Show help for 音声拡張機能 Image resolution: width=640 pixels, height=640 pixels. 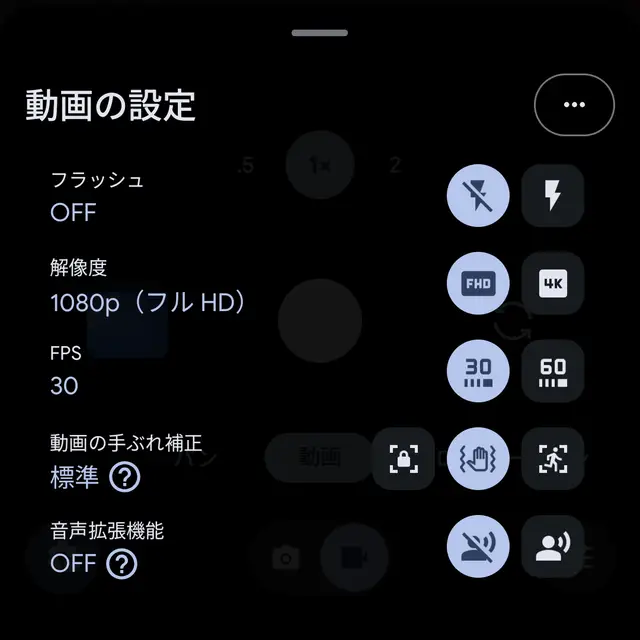pyautogui.click(x=121, y=564)
